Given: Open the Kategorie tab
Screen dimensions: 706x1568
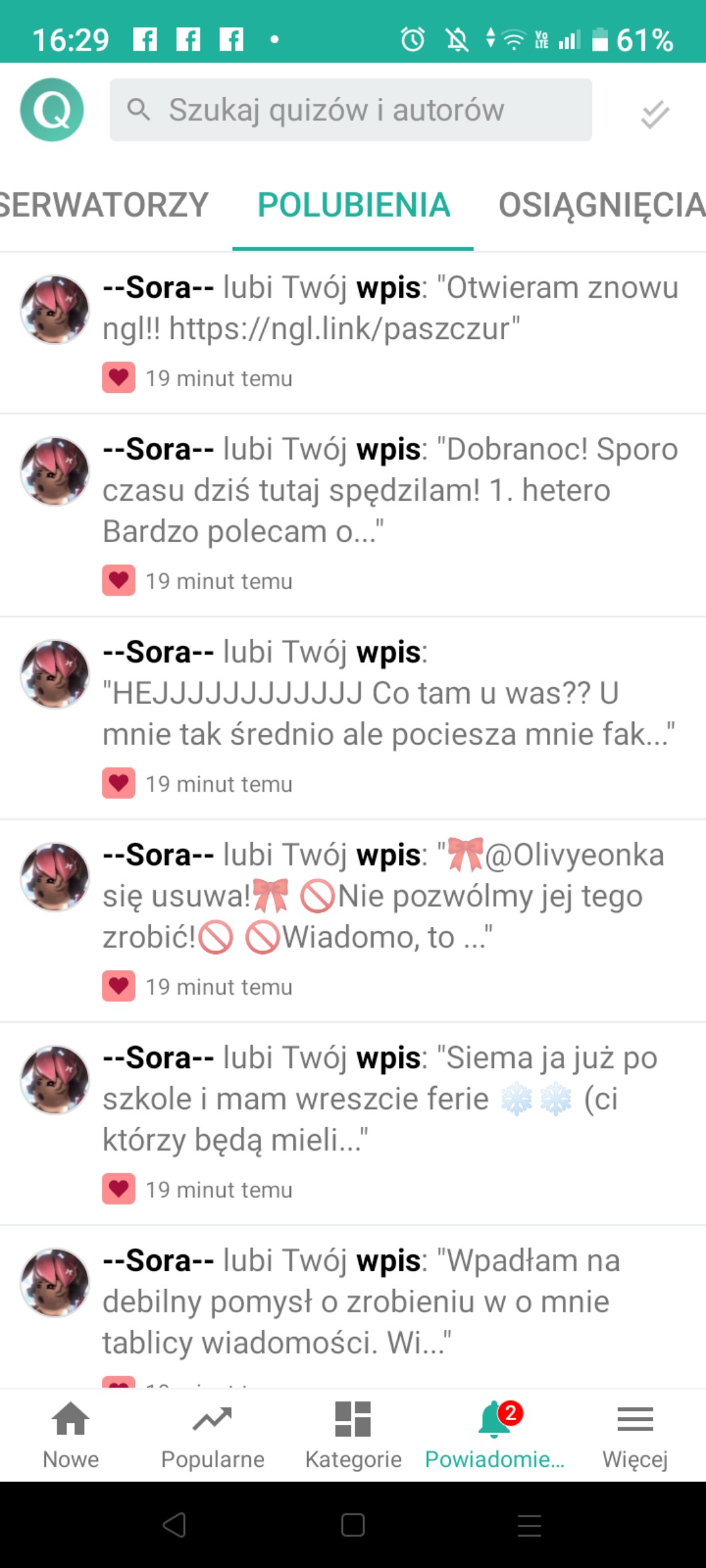Looking at the screenshot, I should tap(353, 1434).
